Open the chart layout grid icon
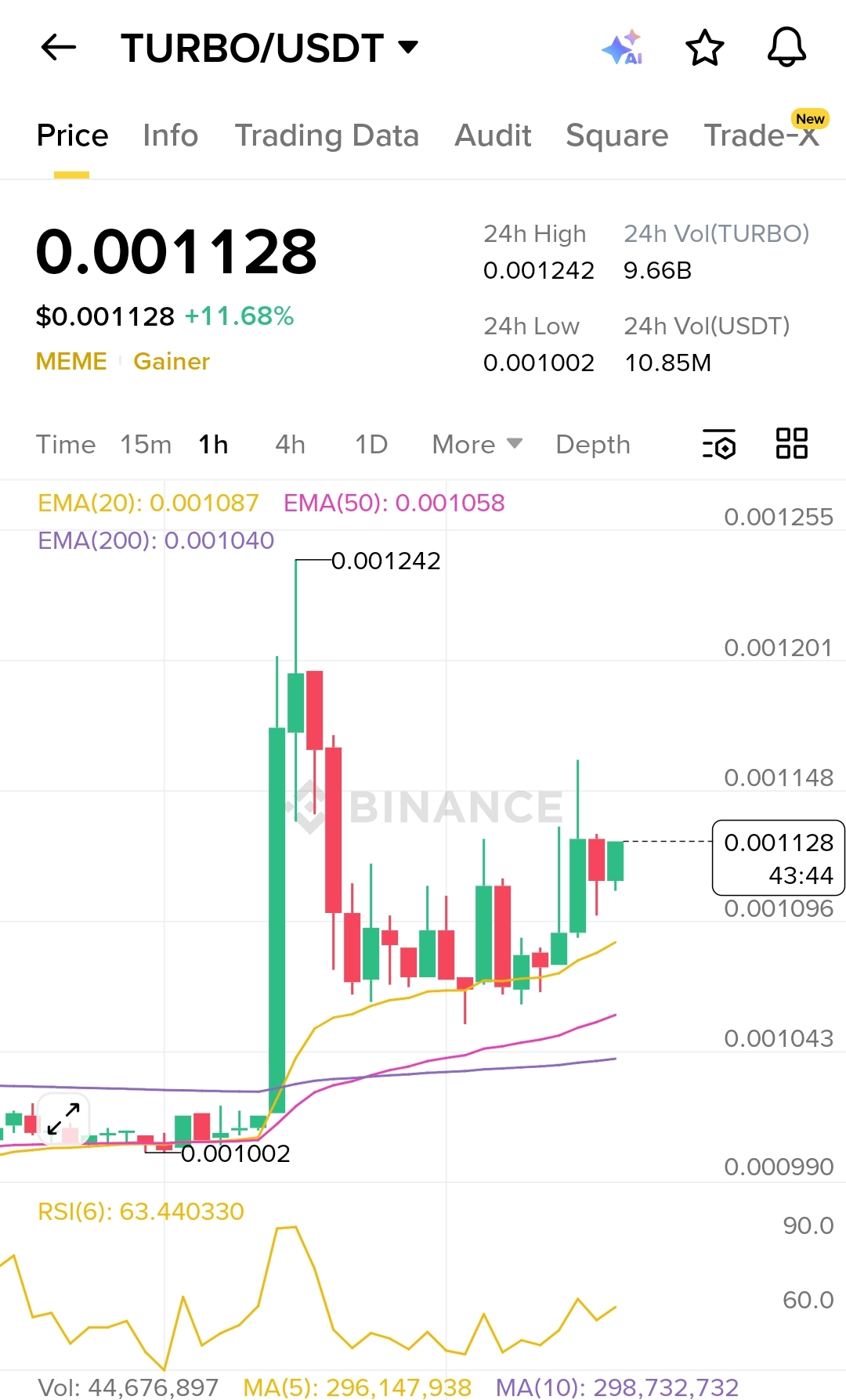The image size is (846, 1400). pyautogui.click(x=791, y=443)
